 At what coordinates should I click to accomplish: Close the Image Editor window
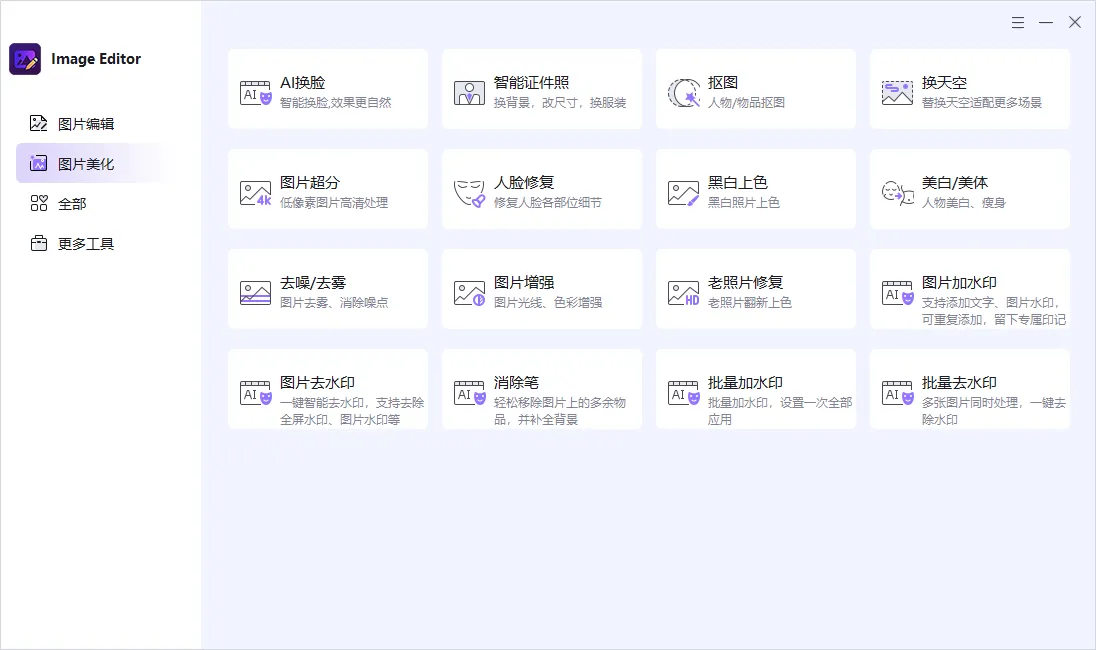(x=1075, y=22)
